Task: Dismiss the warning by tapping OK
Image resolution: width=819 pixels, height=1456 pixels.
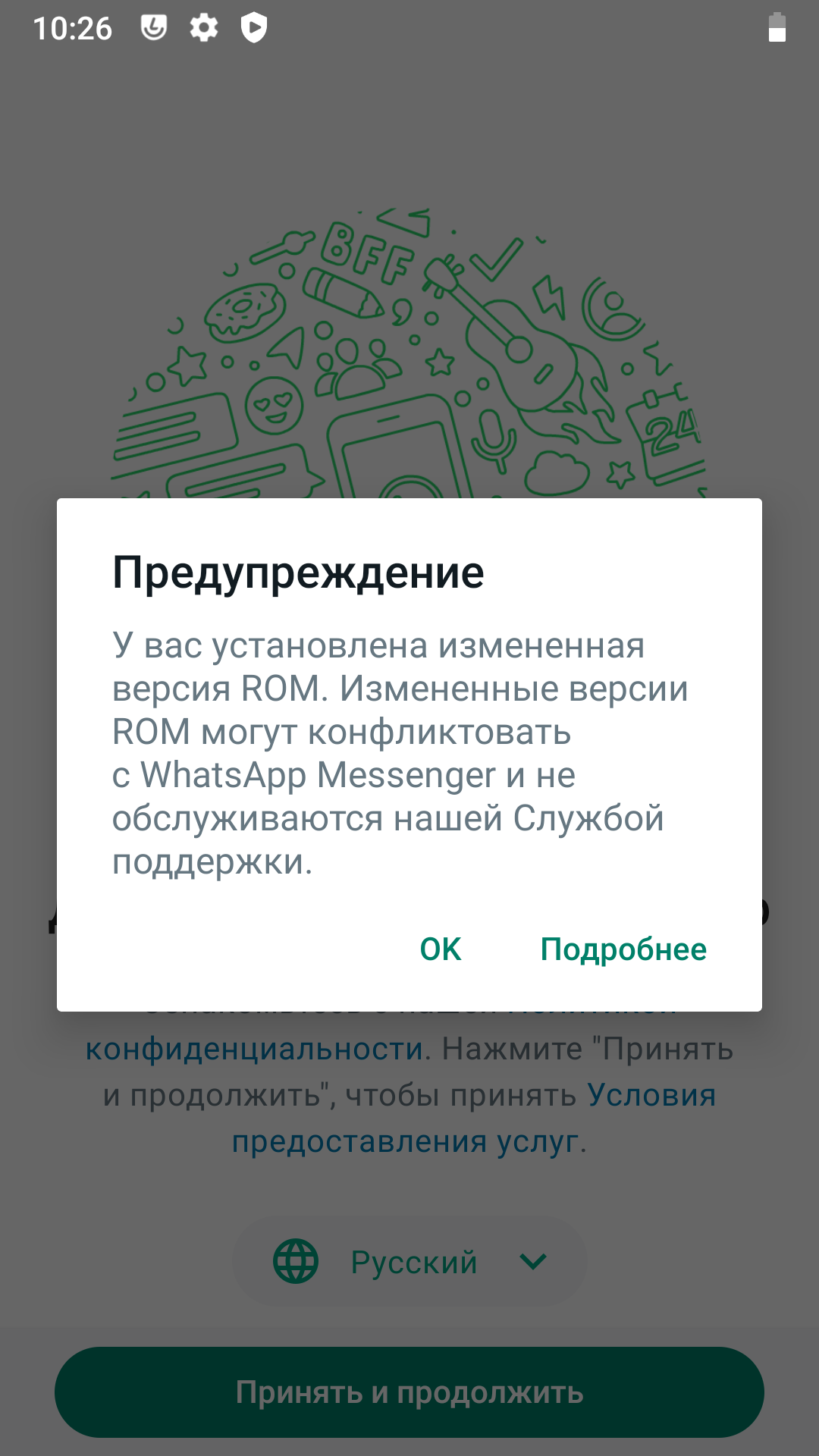Action: 441,949
